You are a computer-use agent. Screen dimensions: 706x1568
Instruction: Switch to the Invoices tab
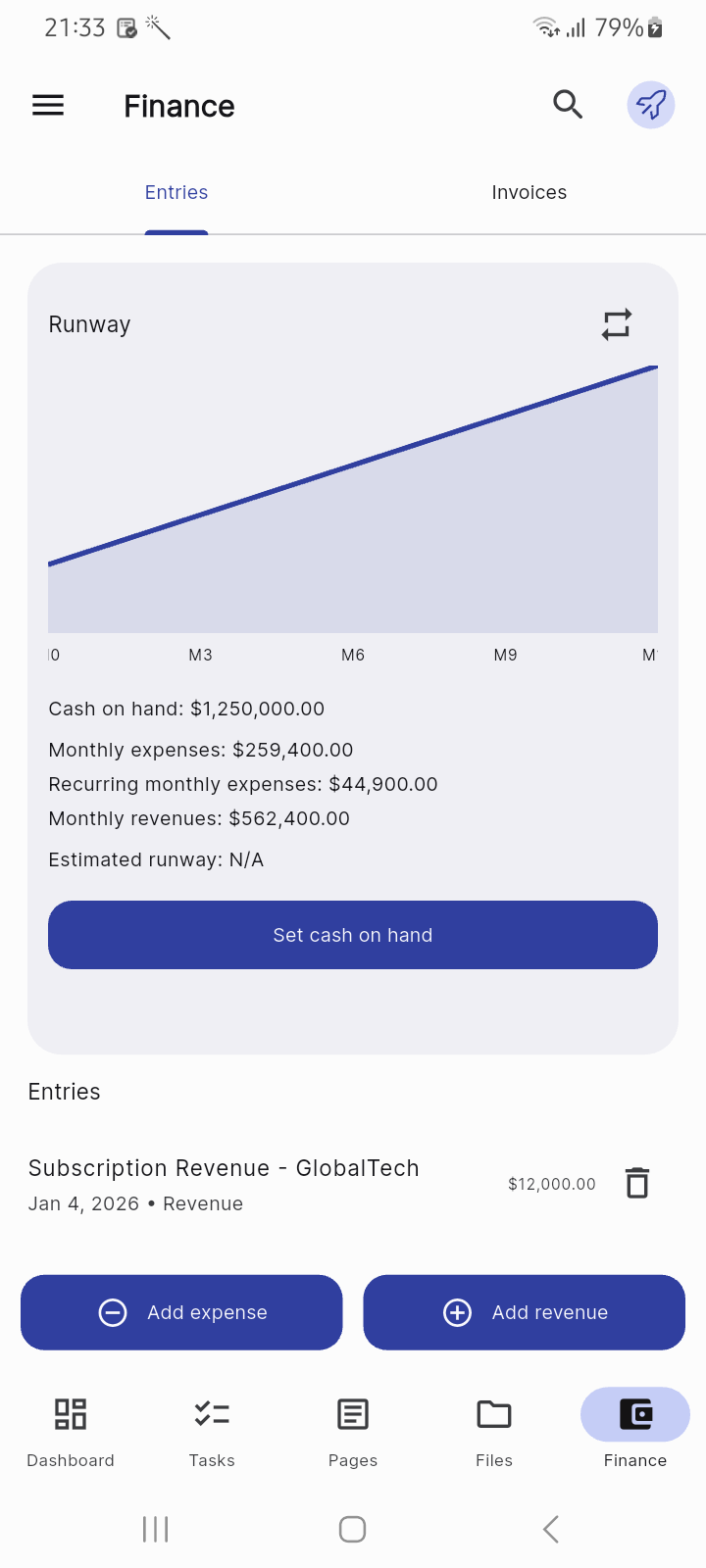coord(529,192)
